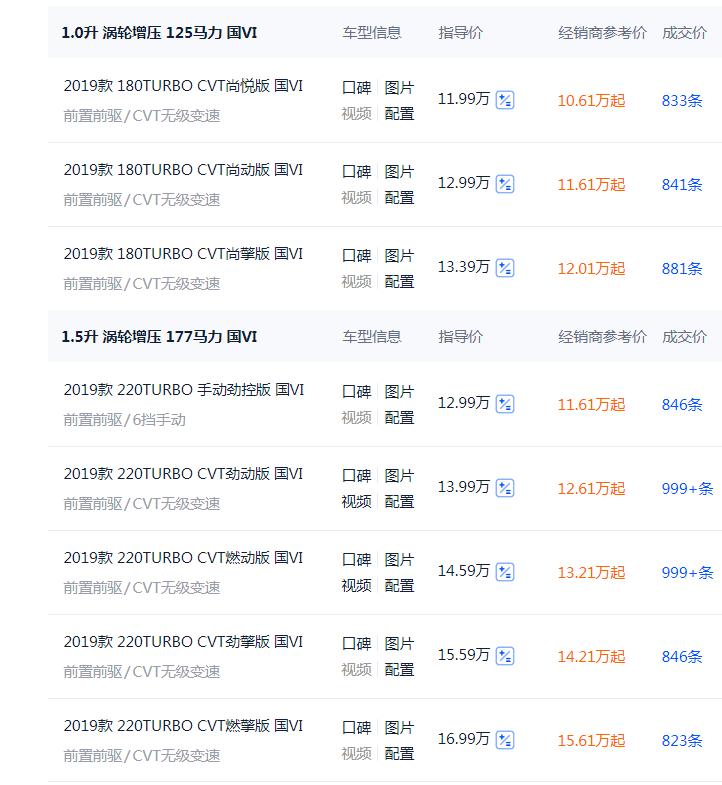Click calculator icon beside 16.99万 price
This screenshot has height=785, width=722.
tap(506, 740)
